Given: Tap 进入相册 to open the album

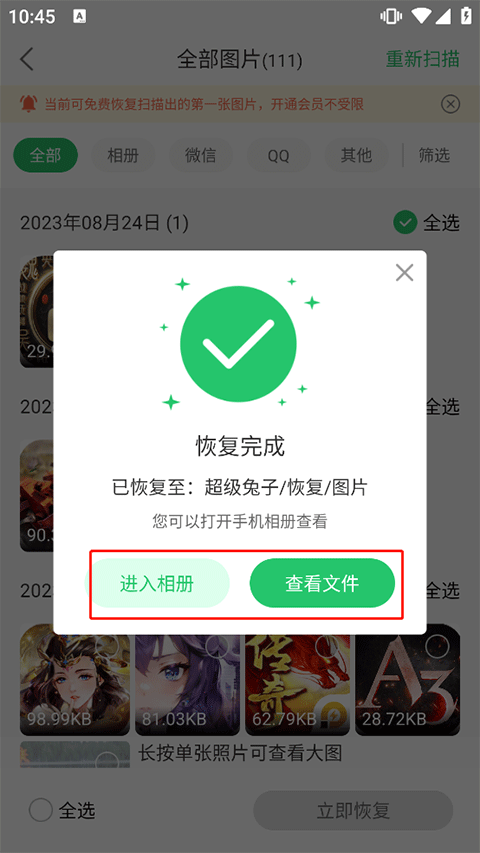Looking at the screenshot, I should tap(158, 583).
